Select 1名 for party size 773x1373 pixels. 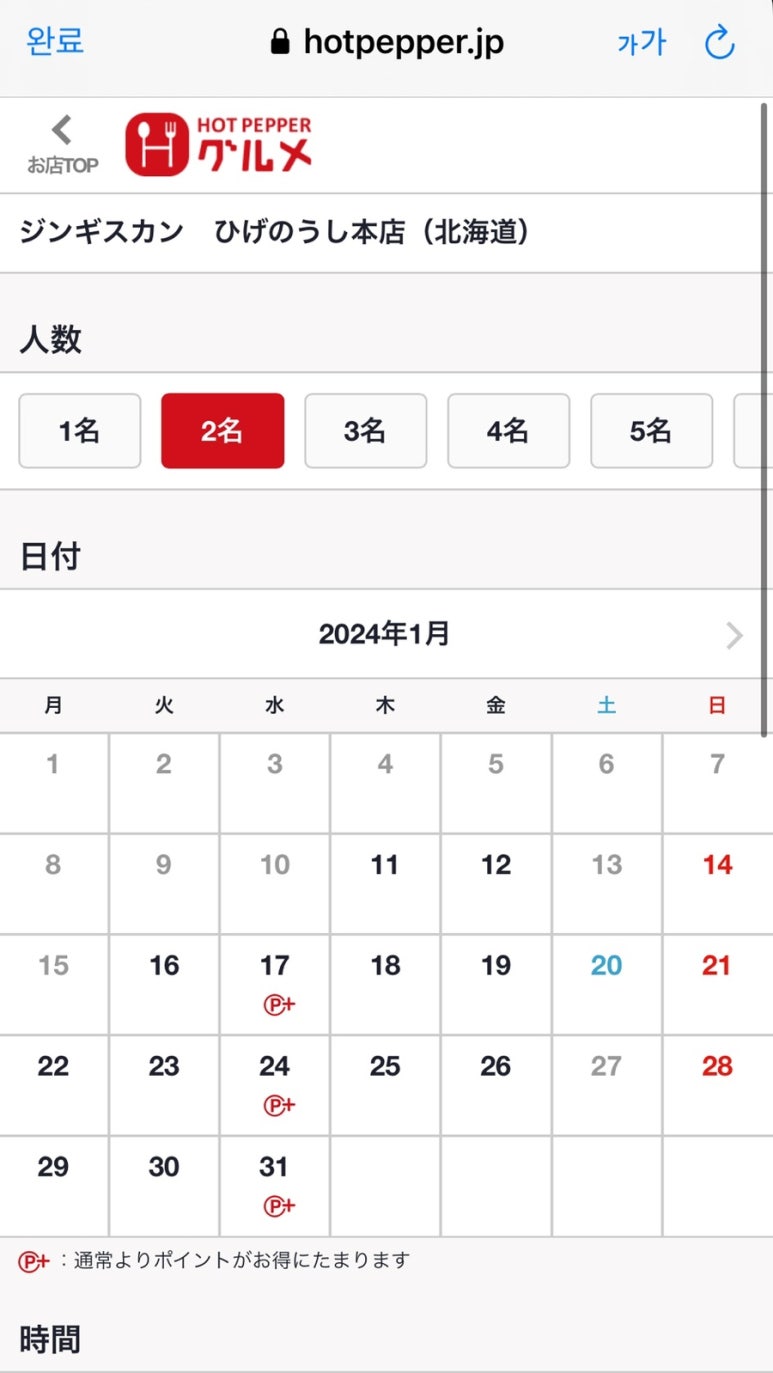coord(80,431)
